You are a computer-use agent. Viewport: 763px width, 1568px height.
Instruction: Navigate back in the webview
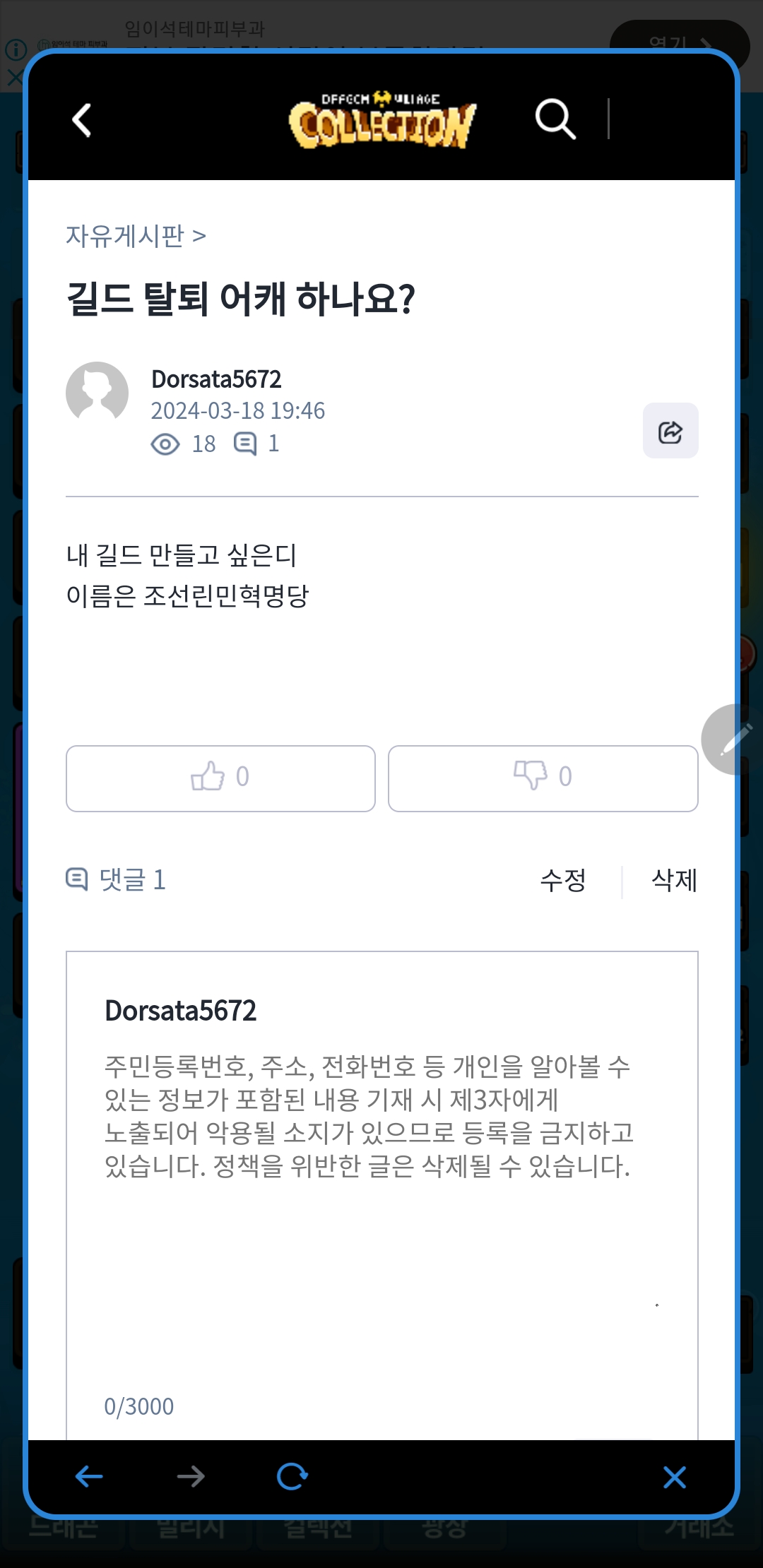[x=89, y=1476]
